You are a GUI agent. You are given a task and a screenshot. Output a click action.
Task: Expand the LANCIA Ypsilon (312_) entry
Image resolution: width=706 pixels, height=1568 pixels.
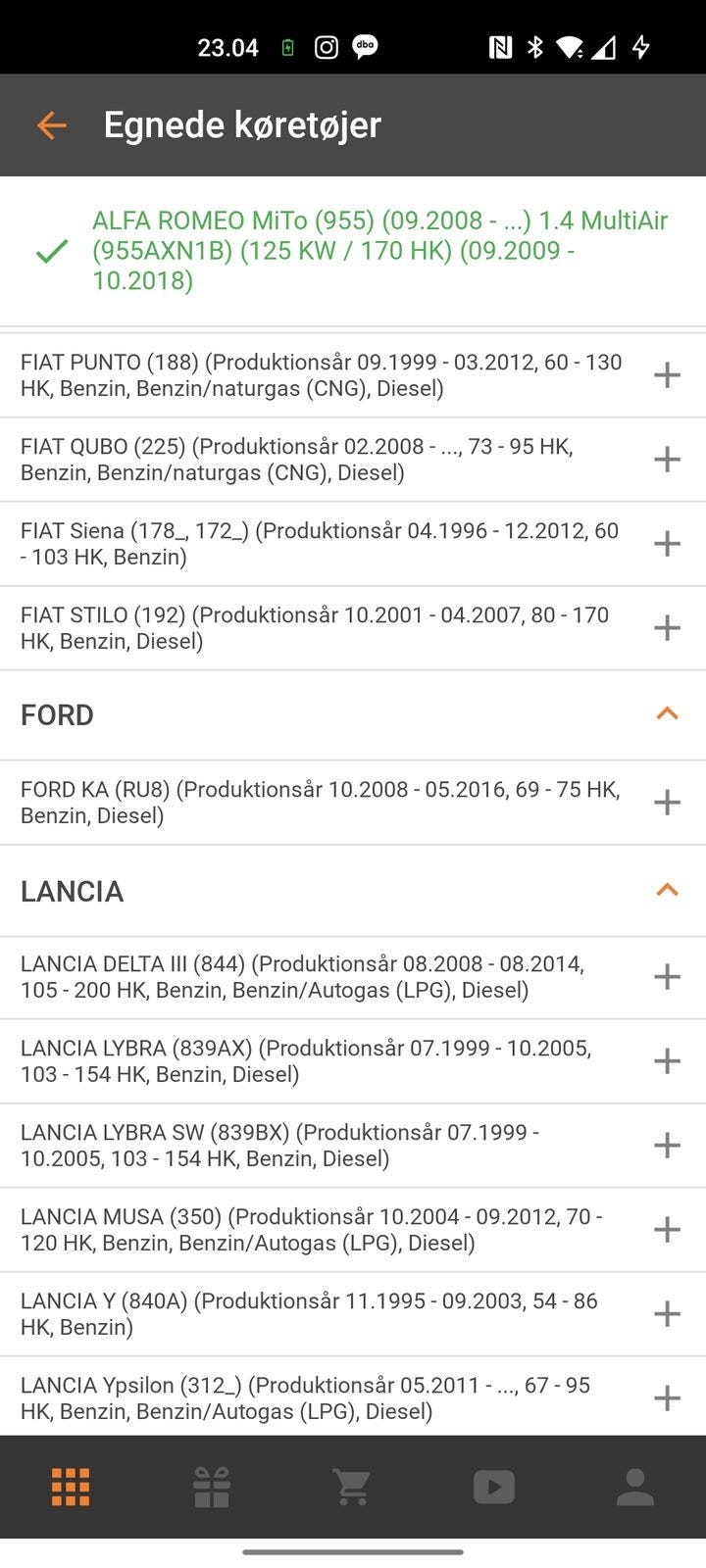click(667, 1397)
